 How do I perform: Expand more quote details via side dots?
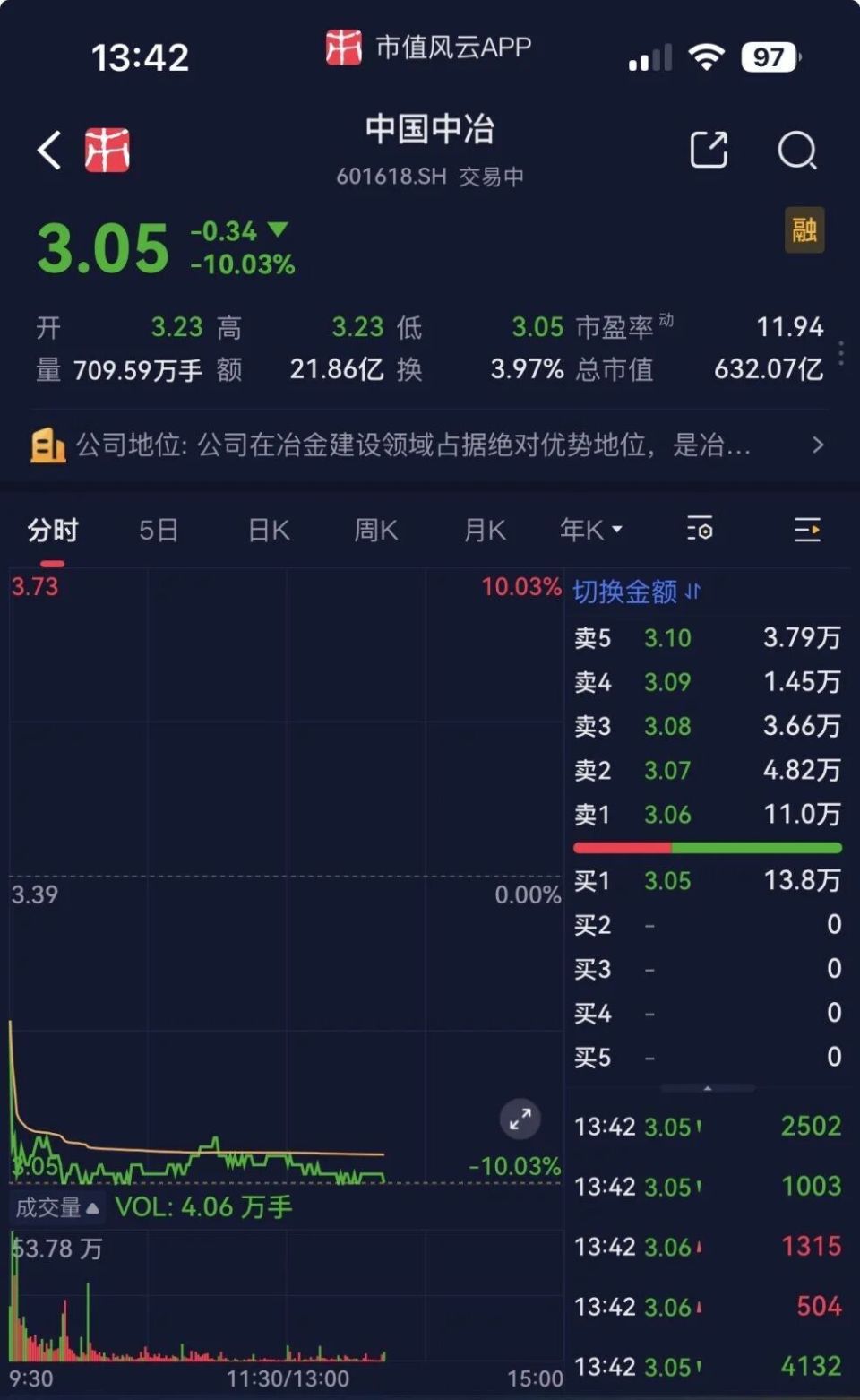840,352
